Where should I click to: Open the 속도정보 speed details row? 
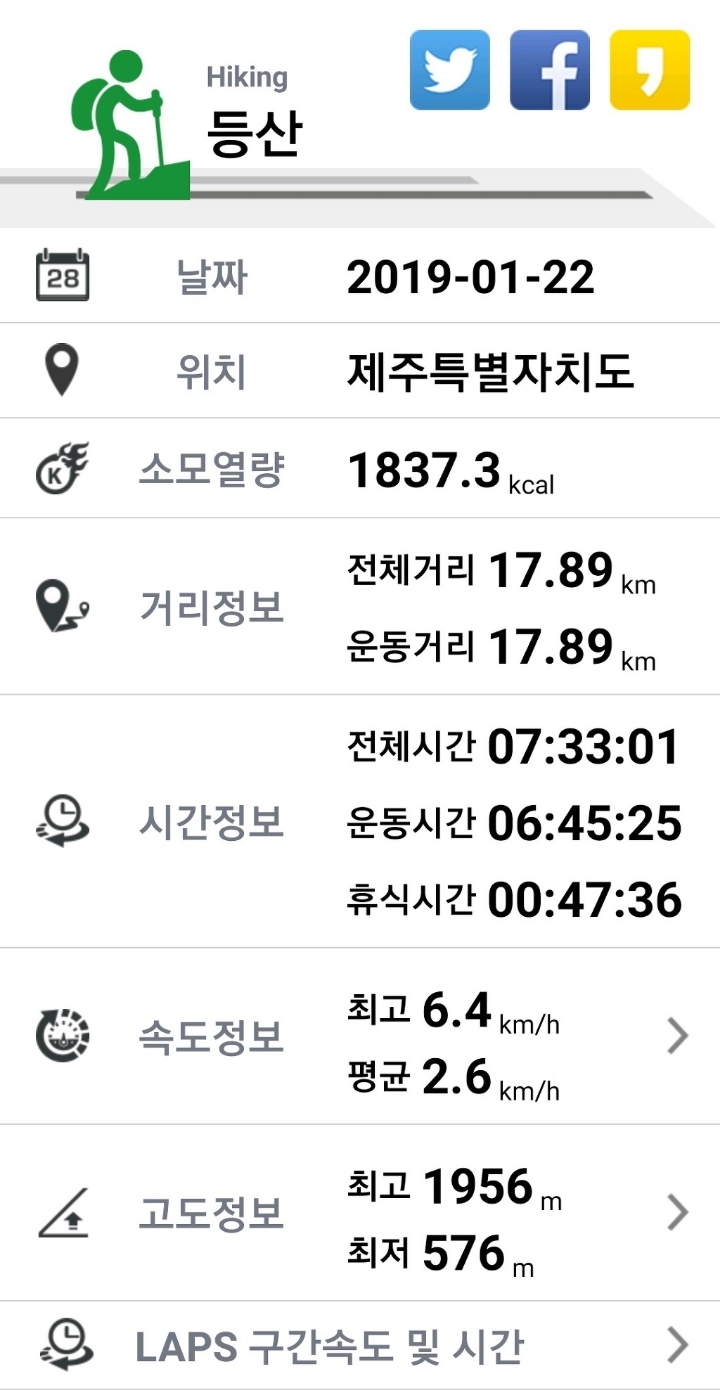click(x=677, y=1037)
